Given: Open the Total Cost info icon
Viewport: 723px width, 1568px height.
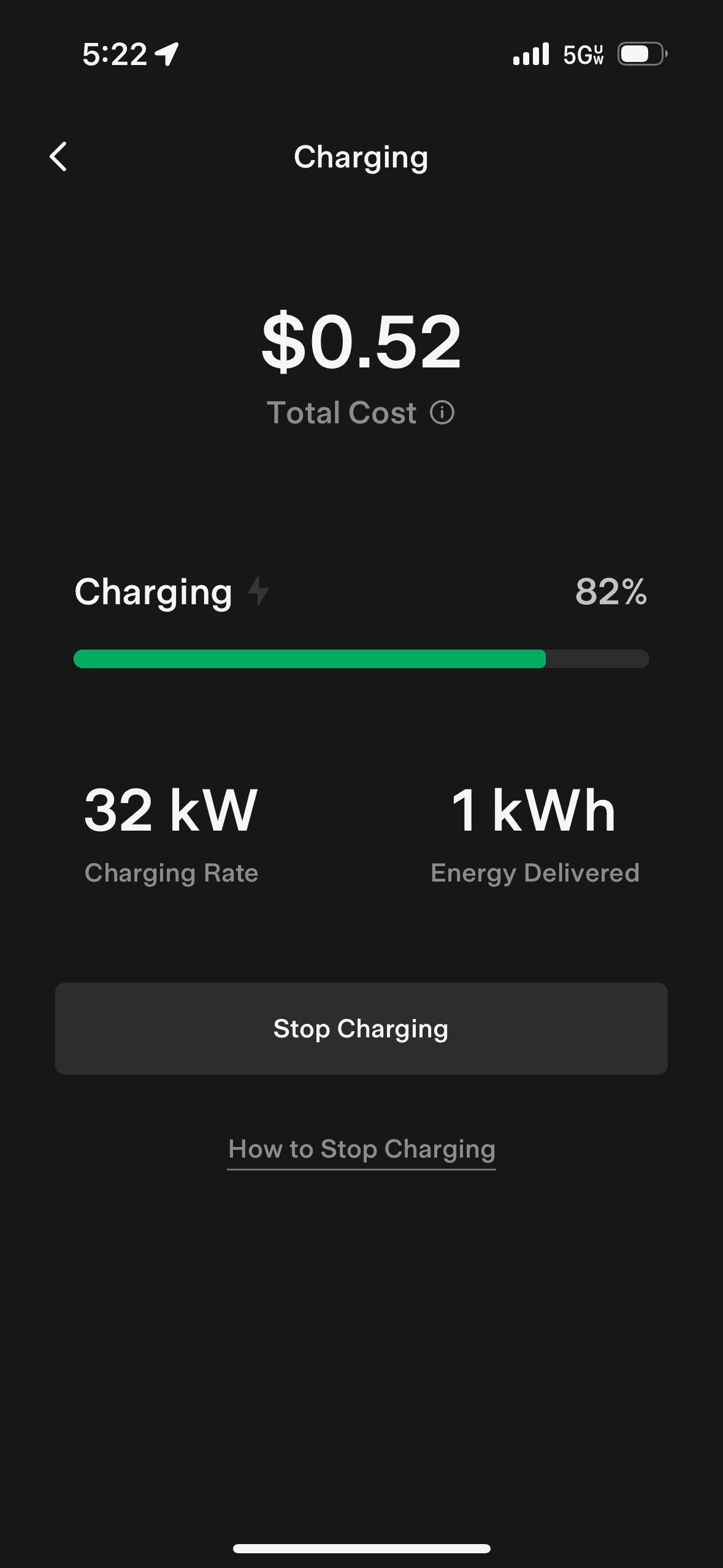Looking at the screenshot, I should [442, 413].
